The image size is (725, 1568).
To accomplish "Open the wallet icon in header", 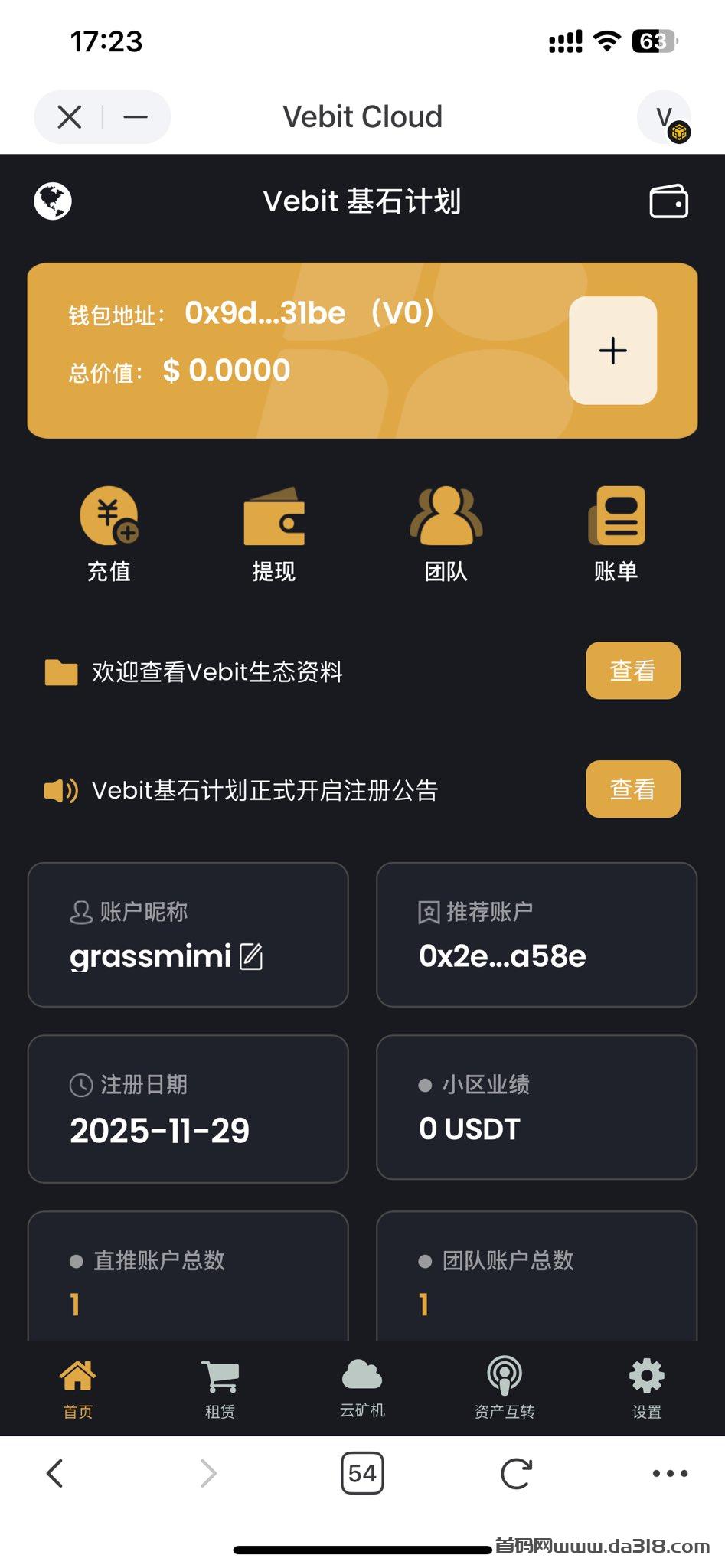I will 668,201.
